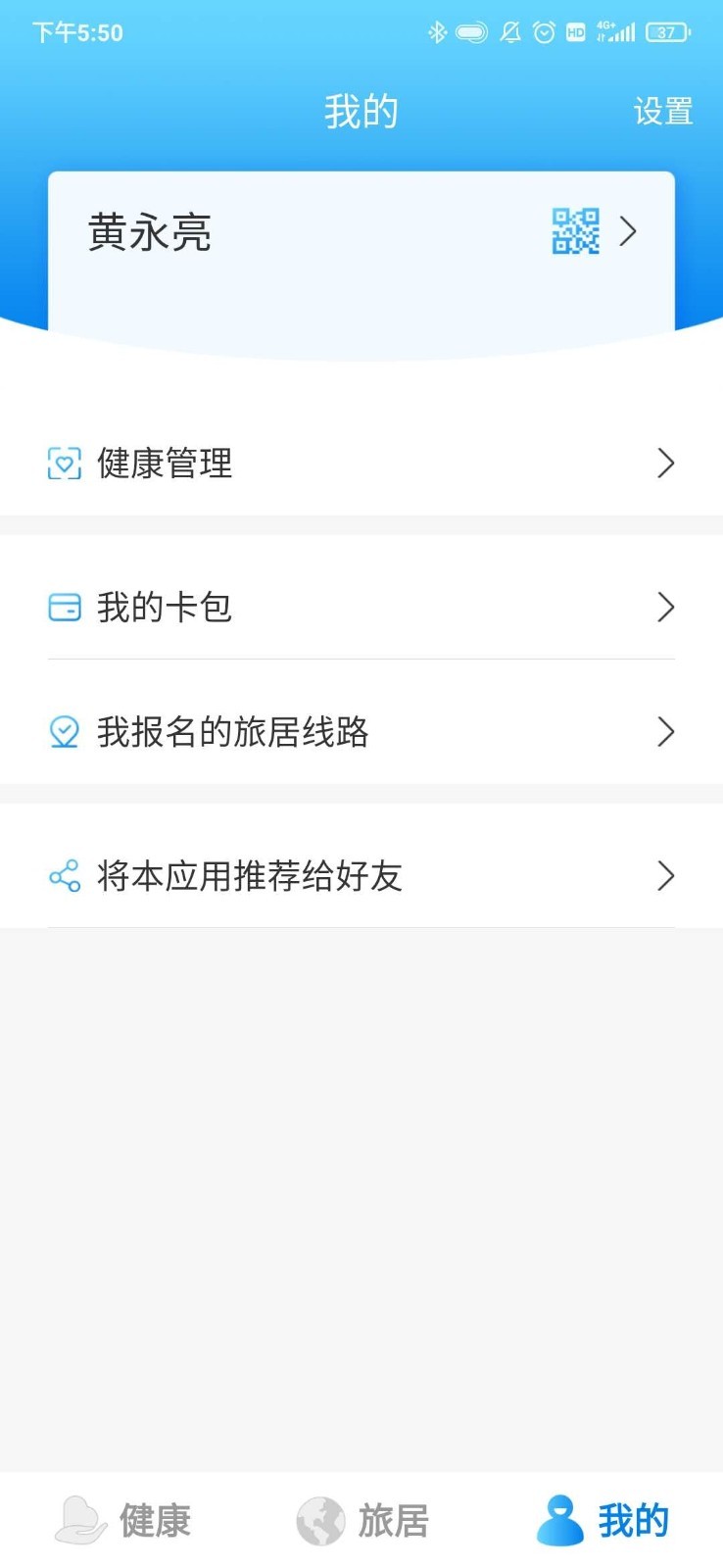Screen dimensions: 723x1568
Task: Switch to the 旅居 tab
Action: click(362, 1520)
